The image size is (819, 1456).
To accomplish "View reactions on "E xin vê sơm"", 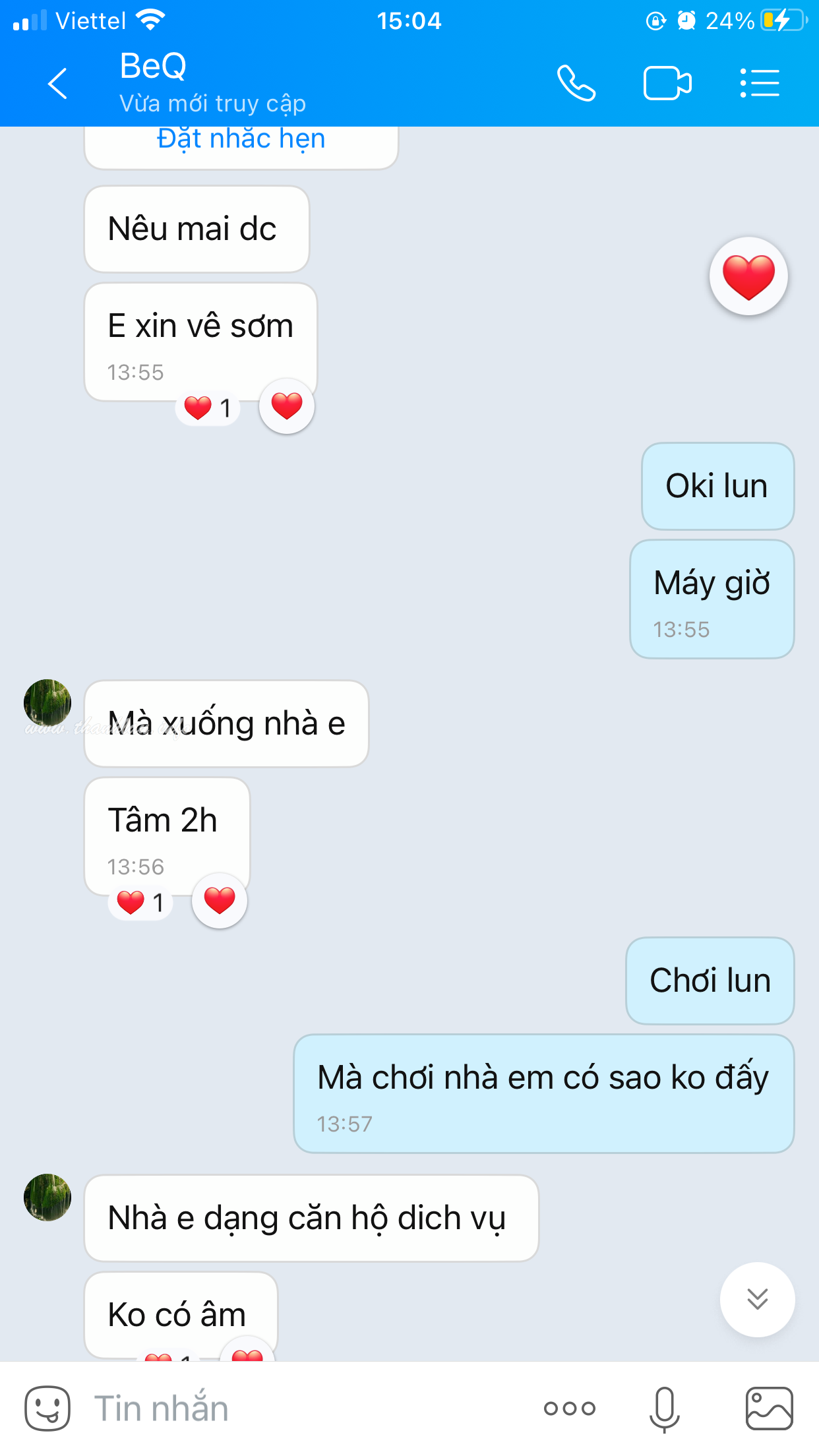I will [208, 408].
